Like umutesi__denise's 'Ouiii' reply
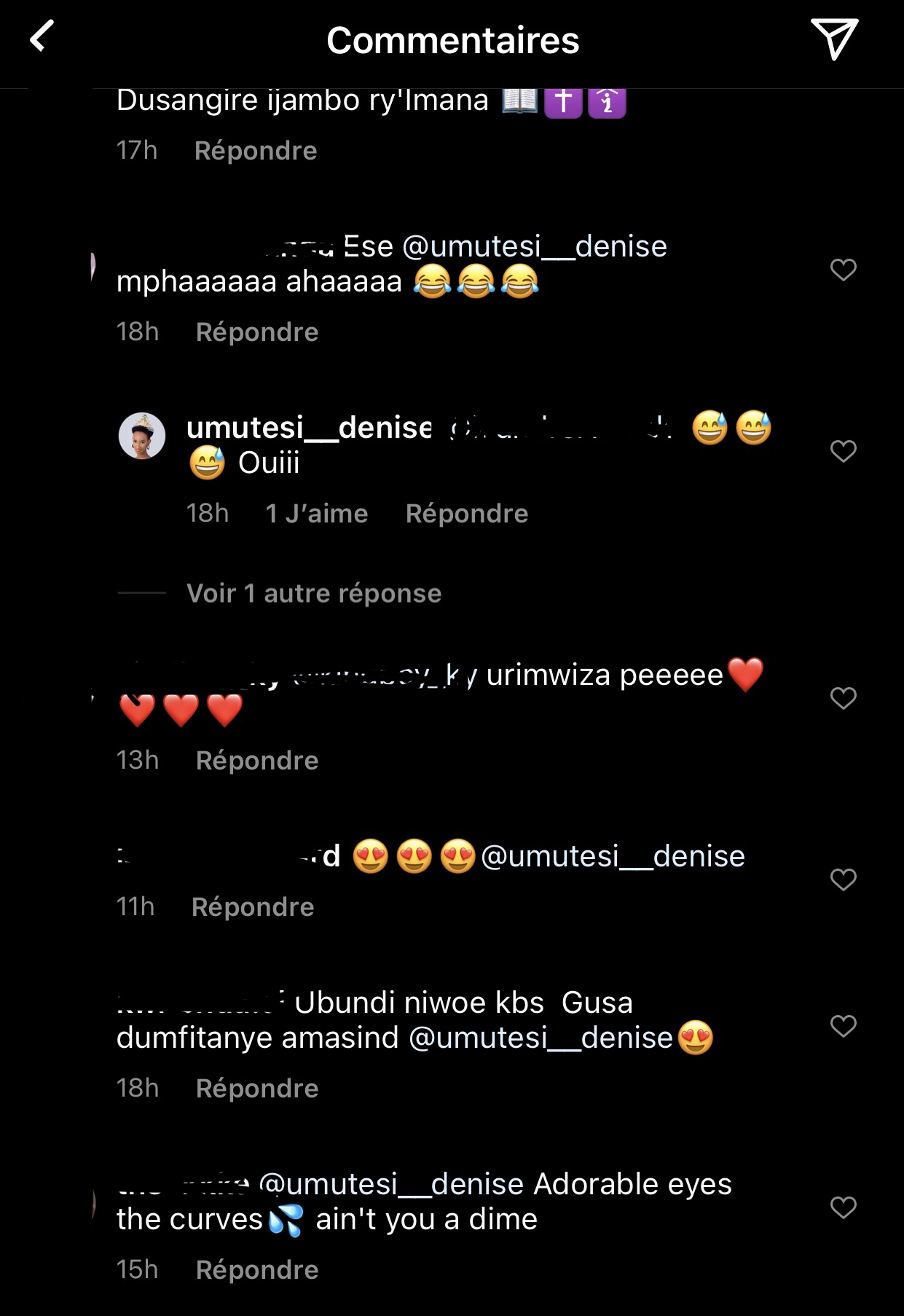904x1316 pixels. tap(843, 451)
